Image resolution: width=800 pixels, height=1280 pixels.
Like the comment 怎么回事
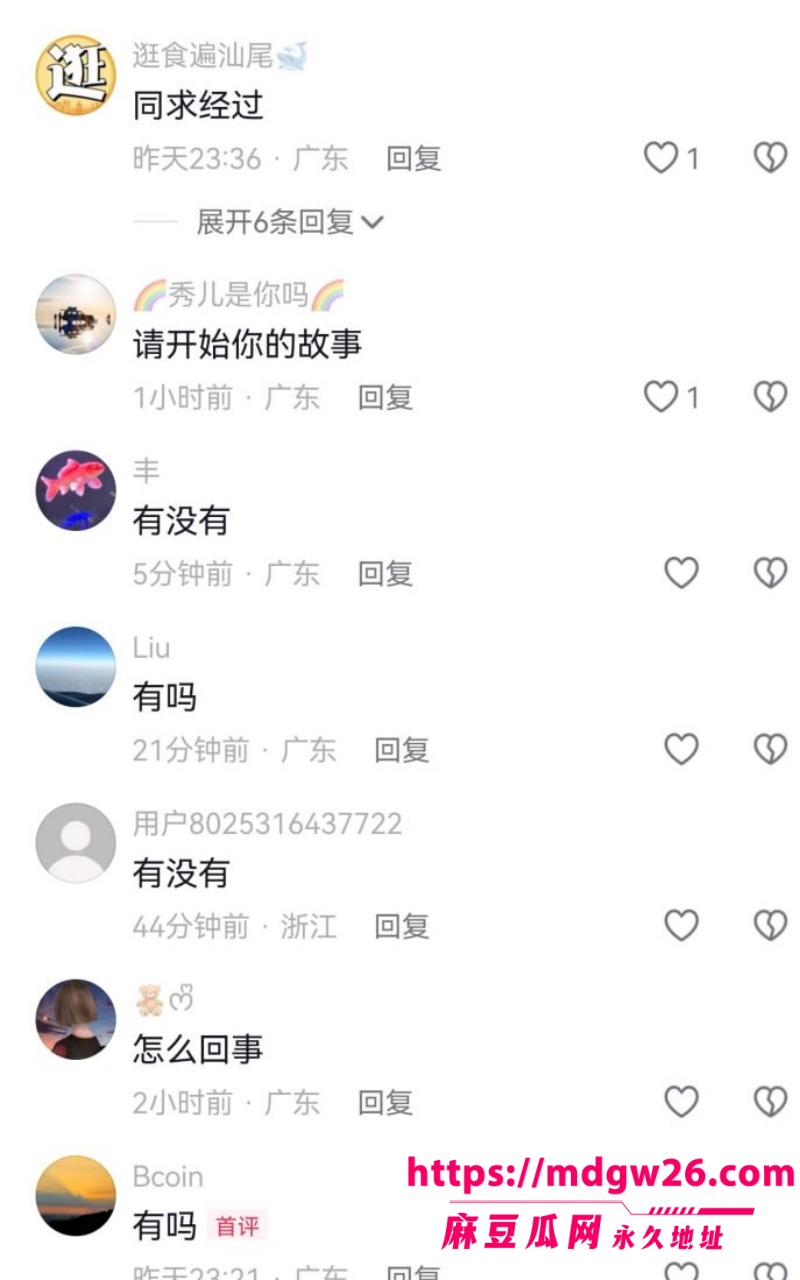point(682,1102)
